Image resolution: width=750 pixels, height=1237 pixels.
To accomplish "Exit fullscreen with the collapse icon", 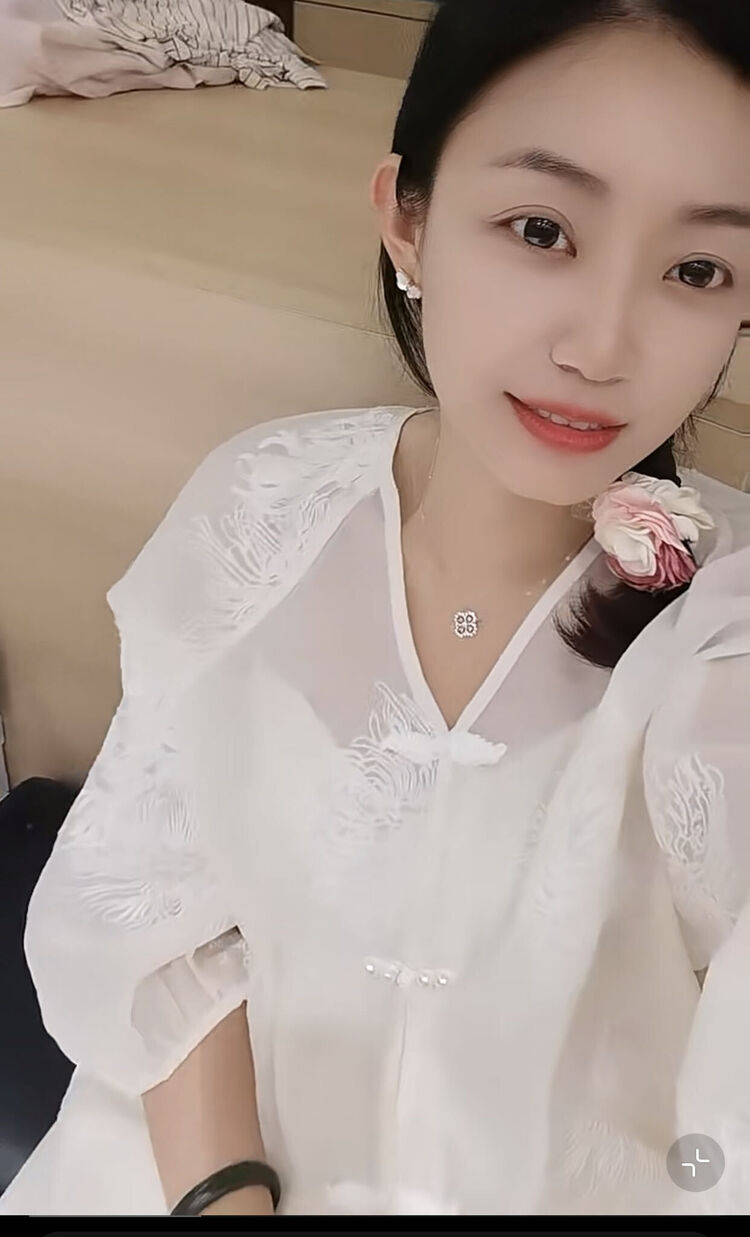I will 695,1162.
